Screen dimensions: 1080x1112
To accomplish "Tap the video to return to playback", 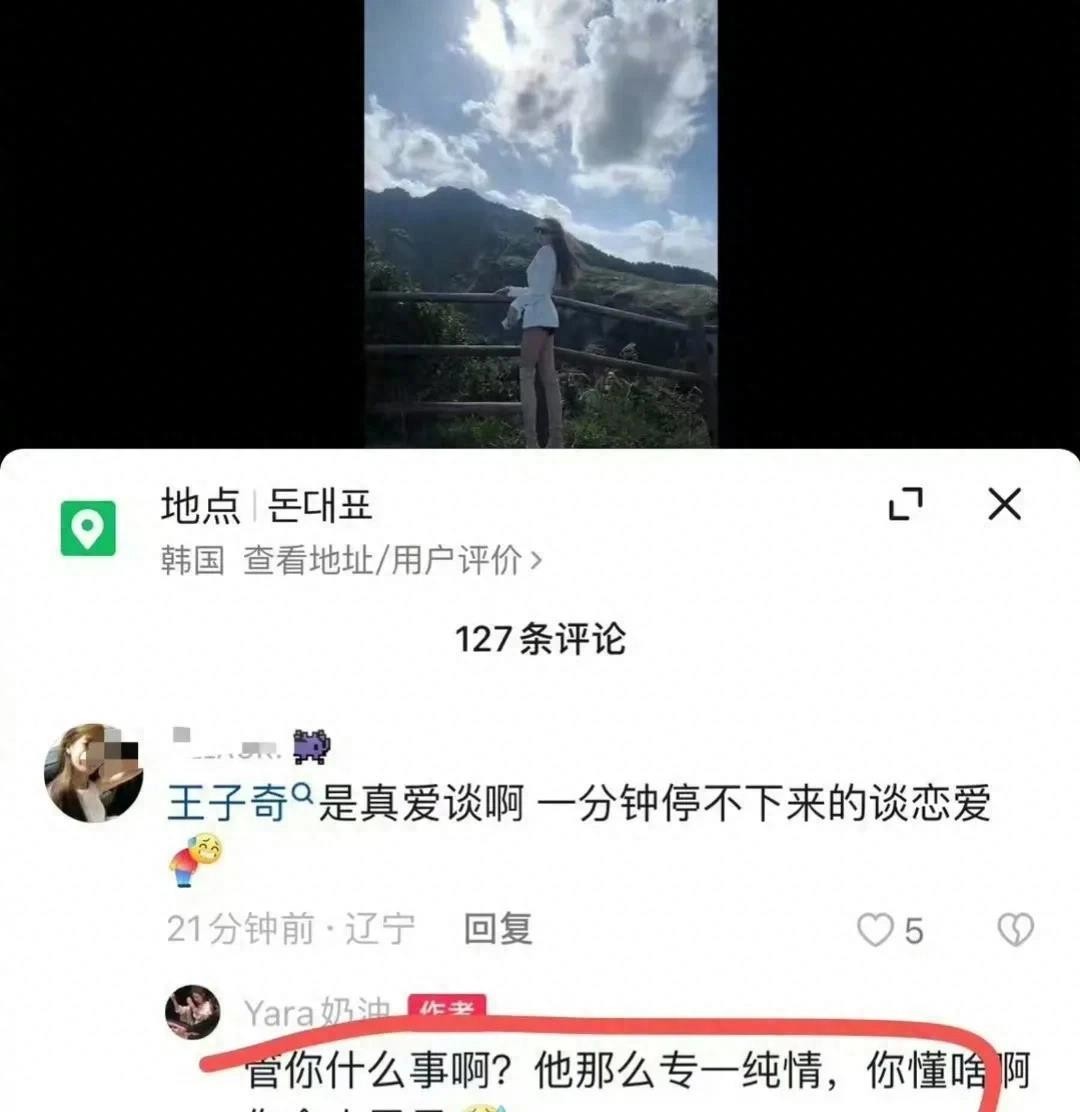I will [x=540, y=220].
